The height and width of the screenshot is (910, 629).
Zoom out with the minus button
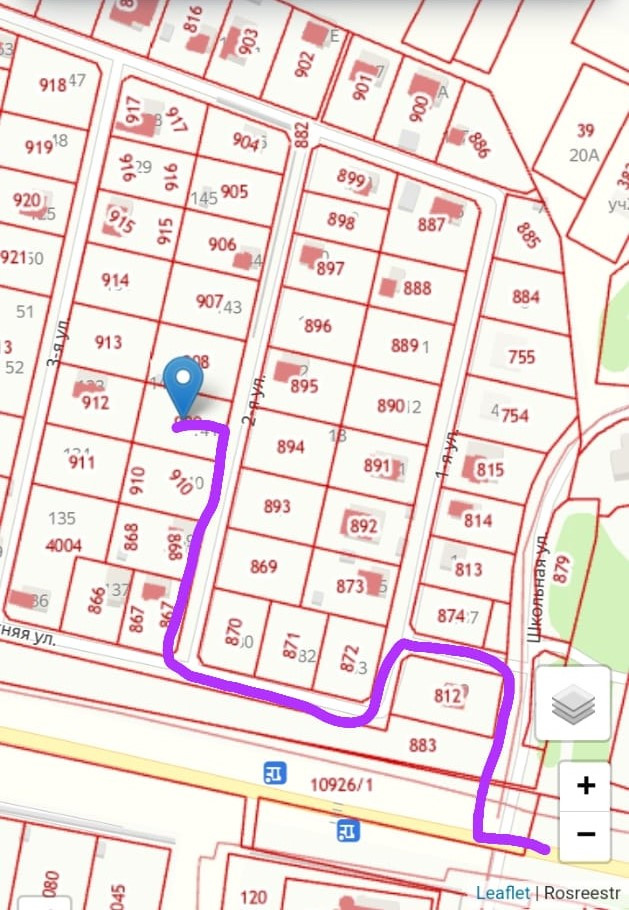586,834
